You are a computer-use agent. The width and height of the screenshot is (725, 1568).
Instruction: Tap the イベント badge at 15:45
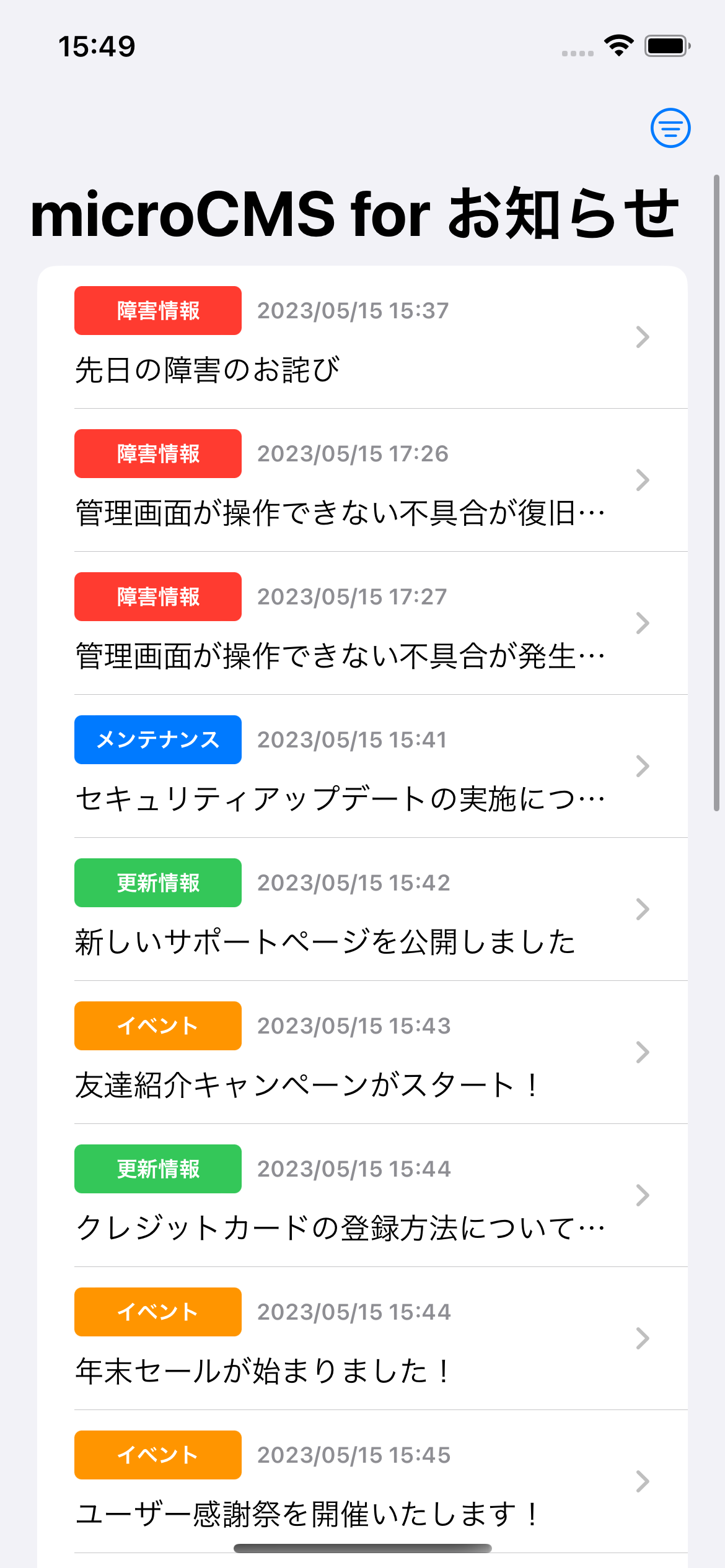(157, 1454)
